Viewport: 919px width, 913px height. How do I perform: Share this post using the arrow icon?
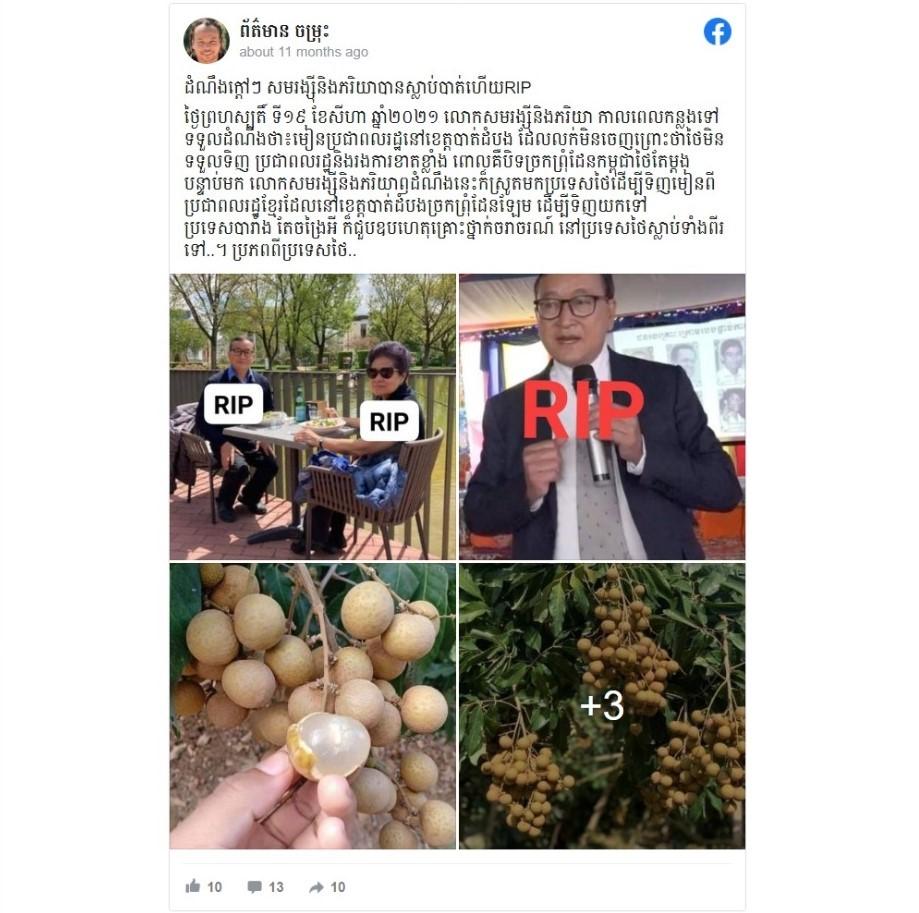click(316, 886)
